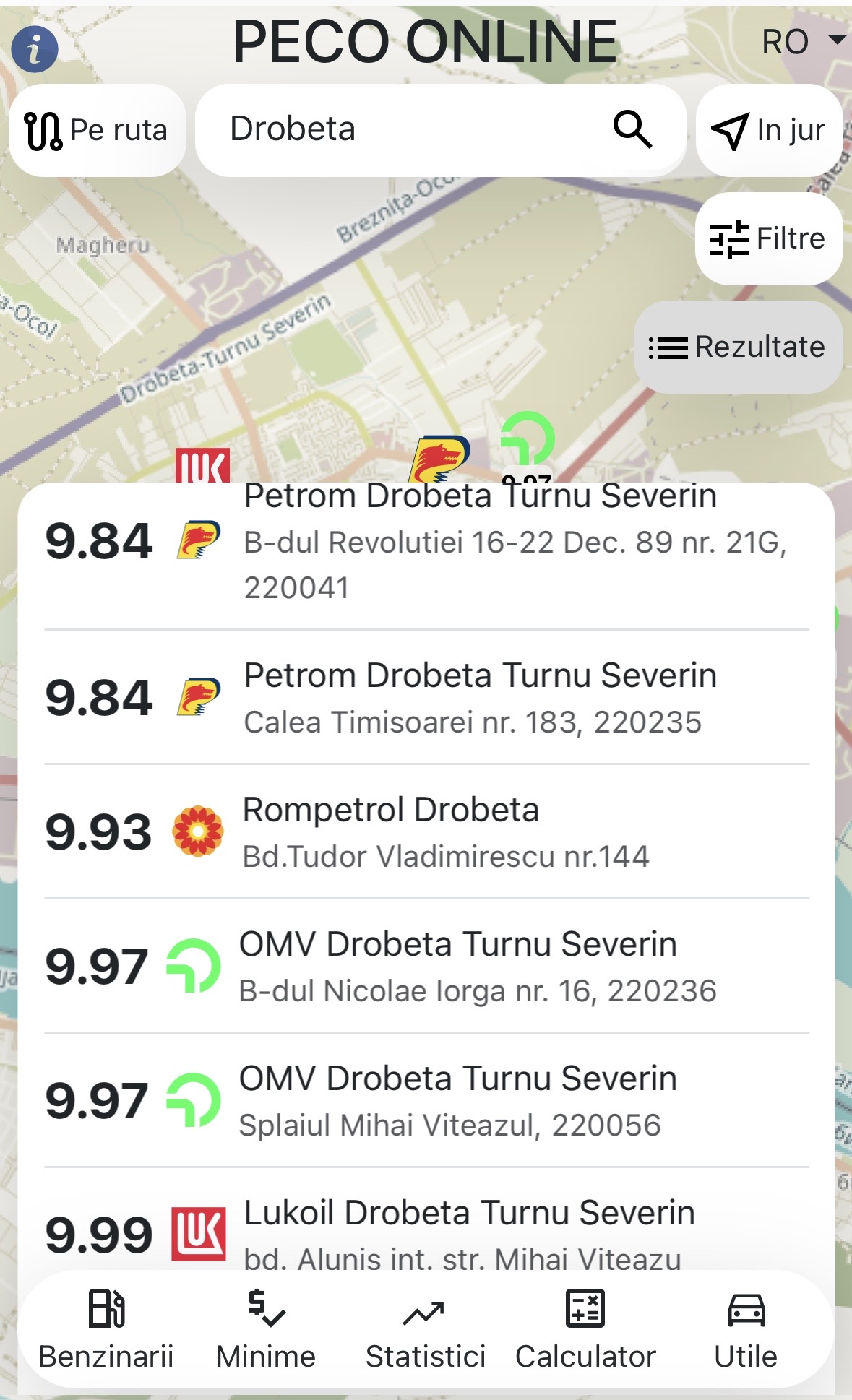Toggle the Rezultate list
852x1400 pixels.
pos(738,347)
